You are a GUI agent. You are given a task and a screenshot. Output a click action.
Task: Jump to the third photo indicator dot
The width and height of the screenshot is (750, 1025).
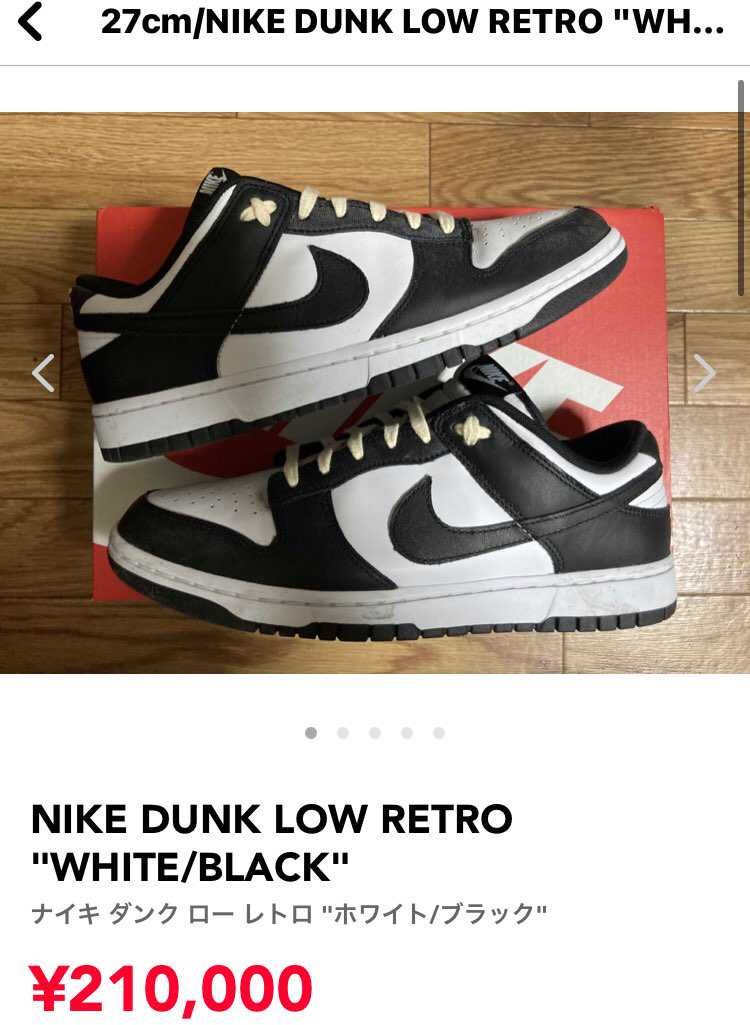point(375,733)
